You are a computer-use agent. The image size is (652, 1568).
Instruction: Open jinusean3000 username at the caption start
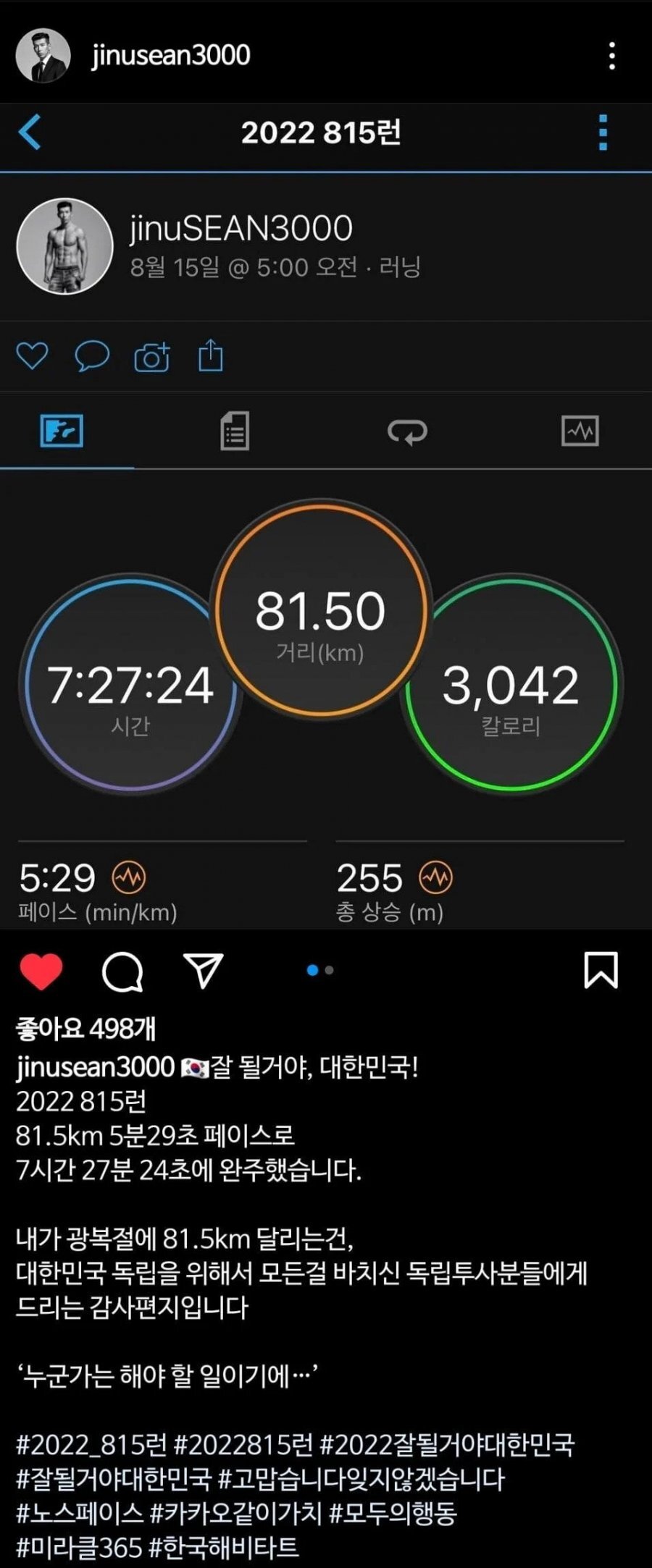point(96,1067)
